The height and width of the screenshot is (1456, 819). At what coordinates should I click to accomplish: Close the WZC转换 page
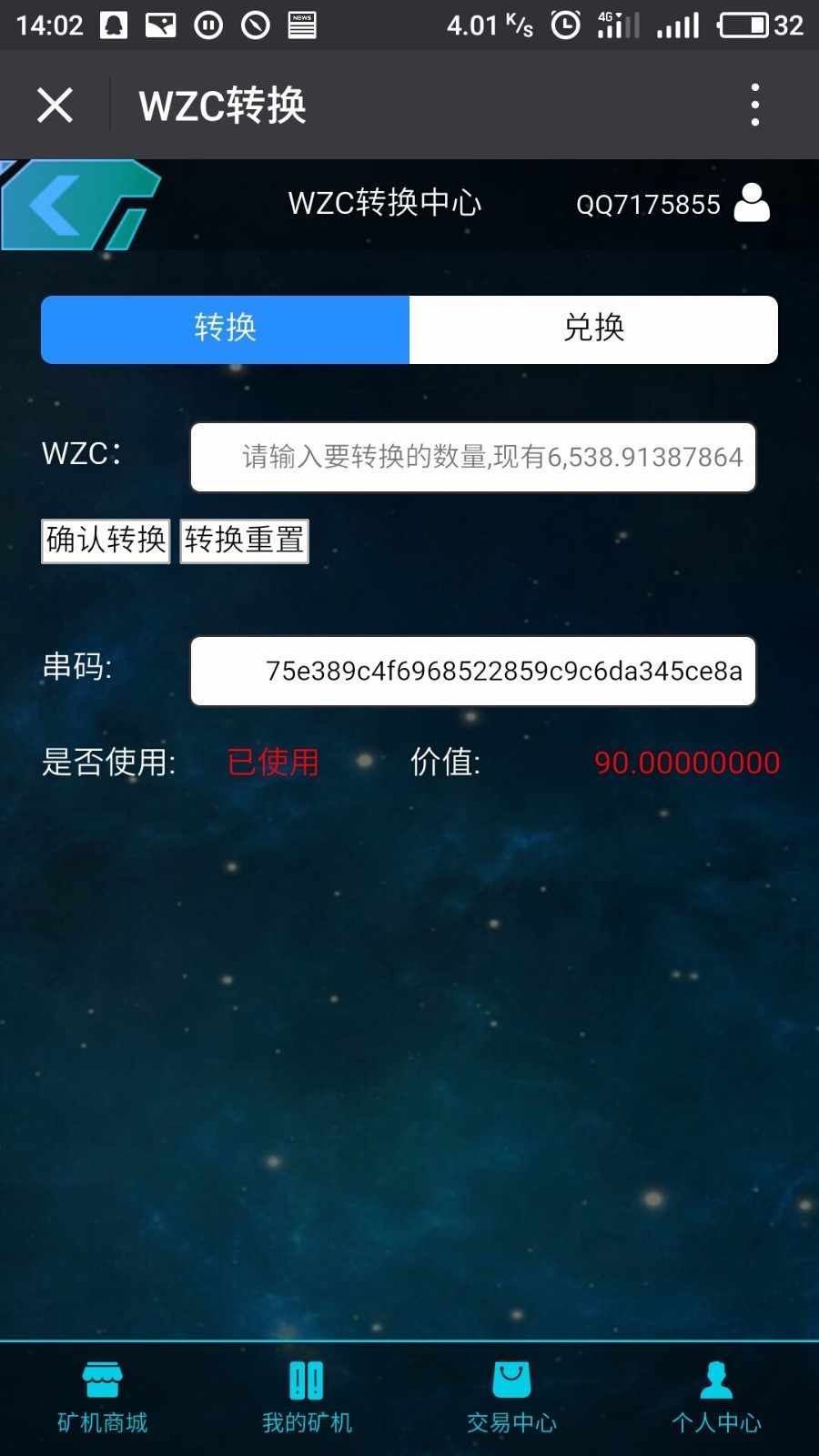click(x=55, y=106)
